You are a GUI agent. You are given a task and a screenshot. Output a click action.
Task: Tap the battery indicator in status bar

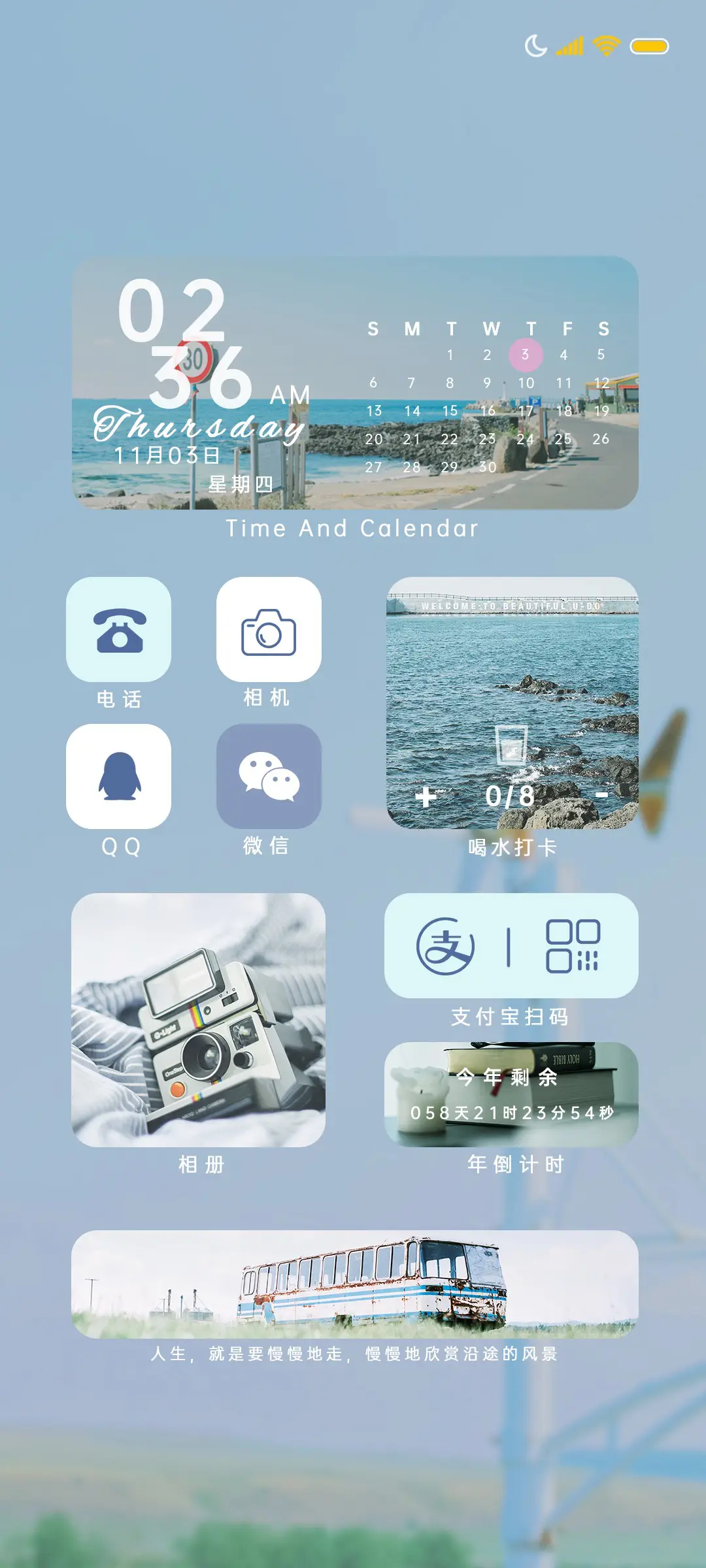click(x=648, y=46)
